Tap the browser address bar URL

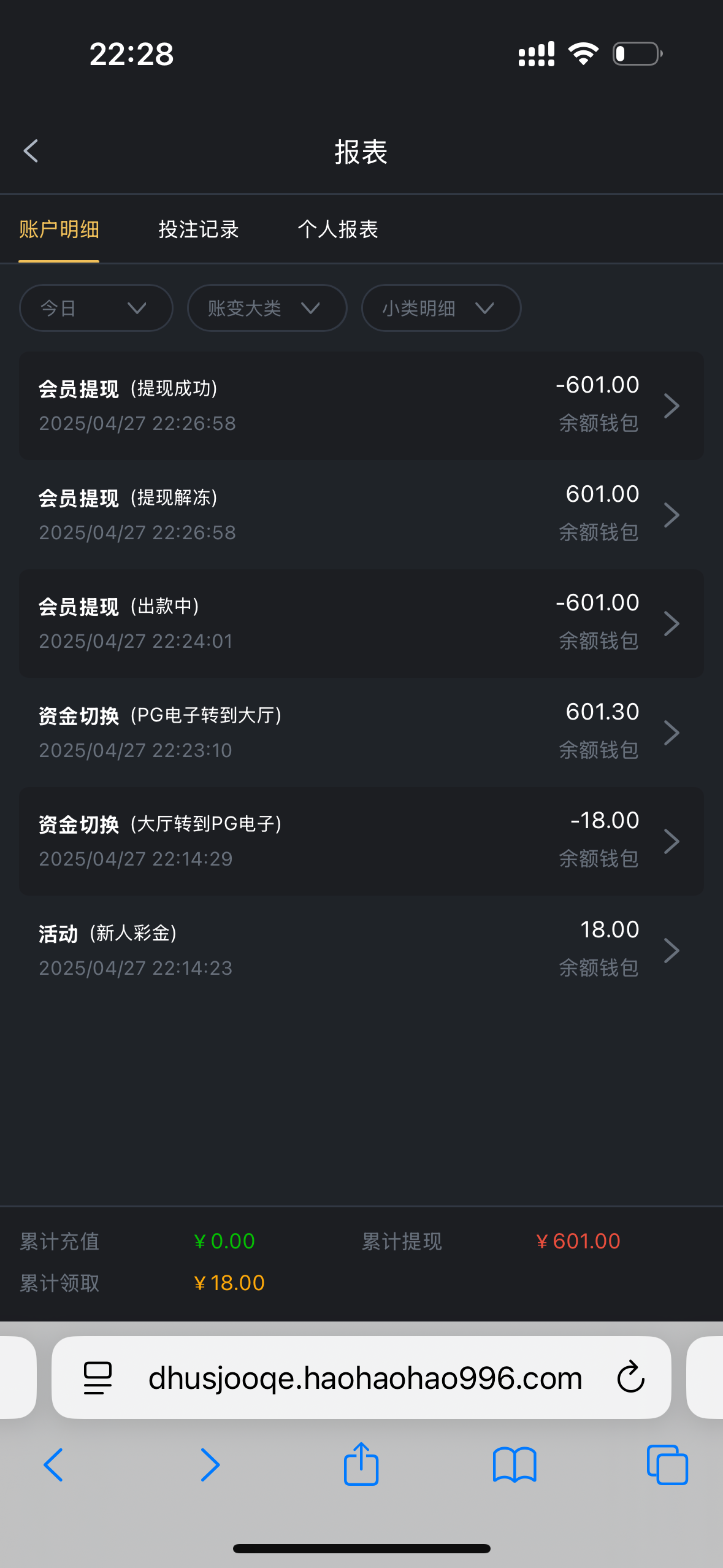click(365, 1378)
